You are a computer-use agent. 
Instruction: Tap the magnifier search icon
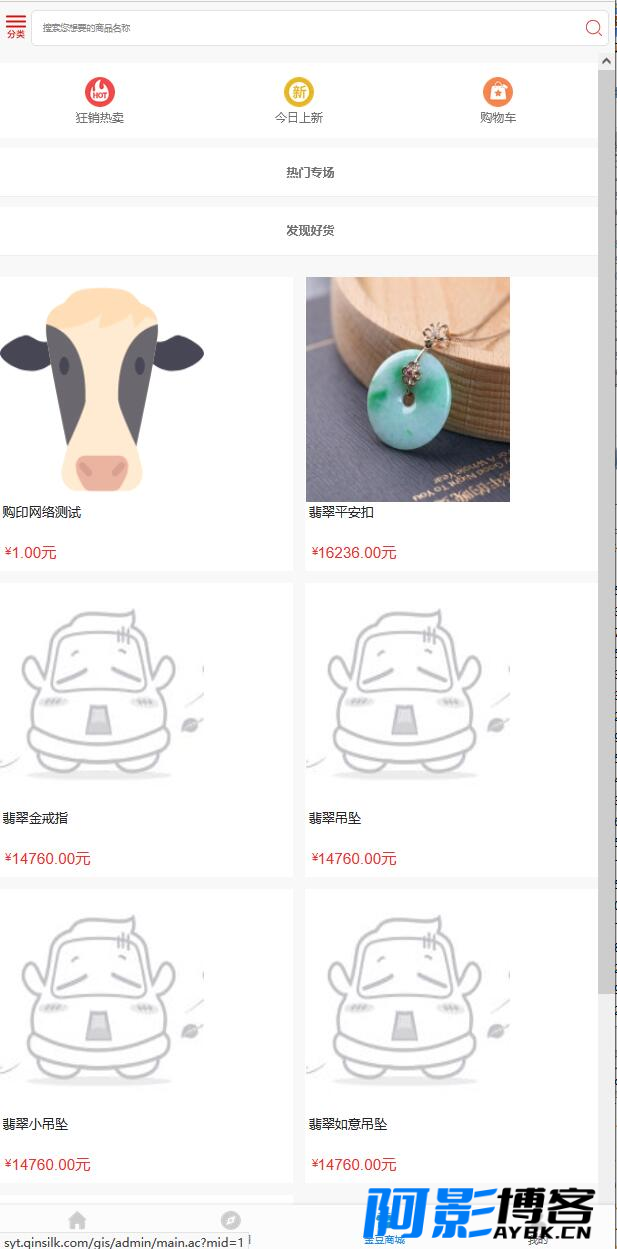(x=593, y=28)
